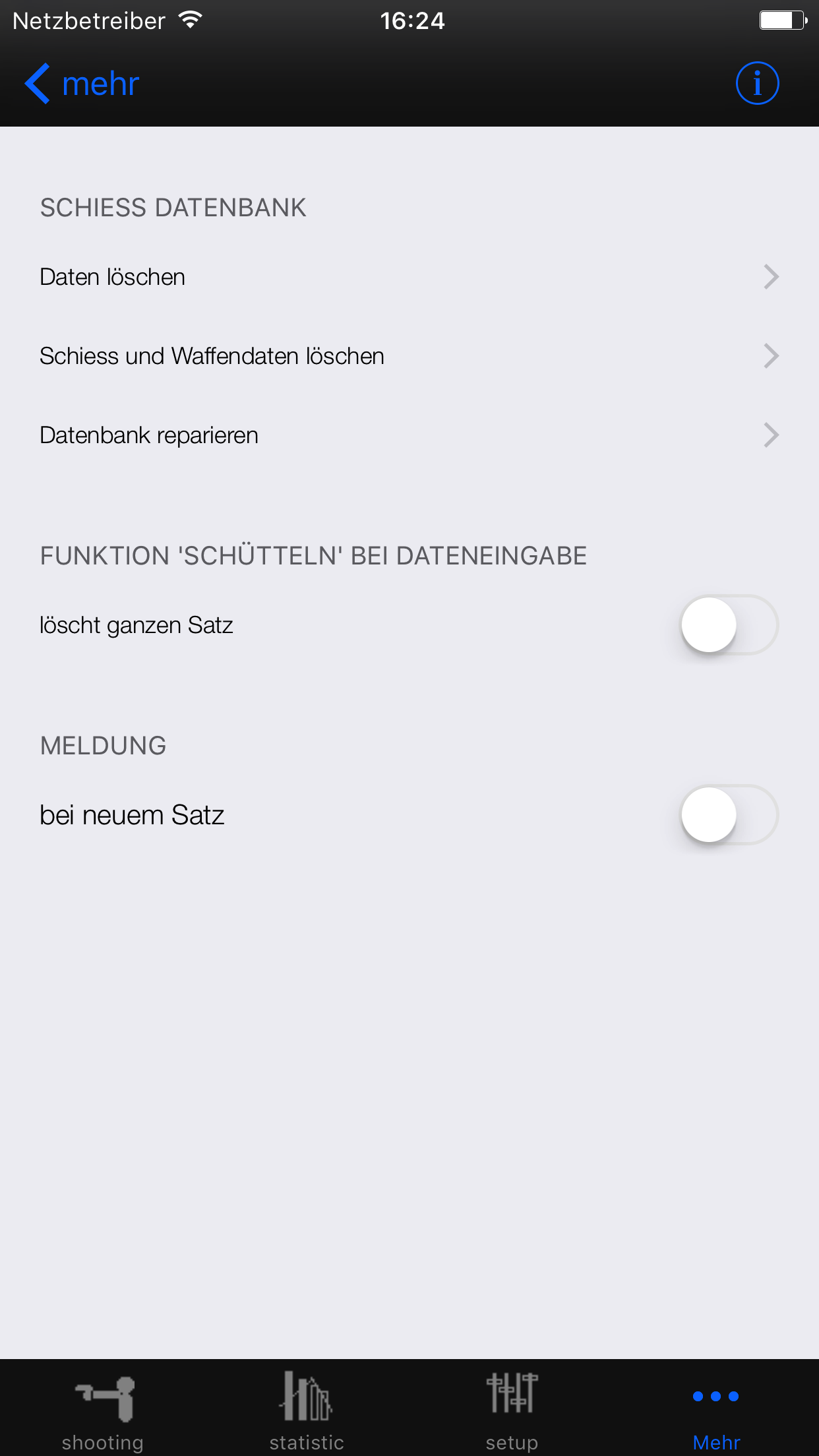This screenshot has height=1456, width=819.
Task: Select Schiess und Waffendaten löschen
Action: point(409,356)
